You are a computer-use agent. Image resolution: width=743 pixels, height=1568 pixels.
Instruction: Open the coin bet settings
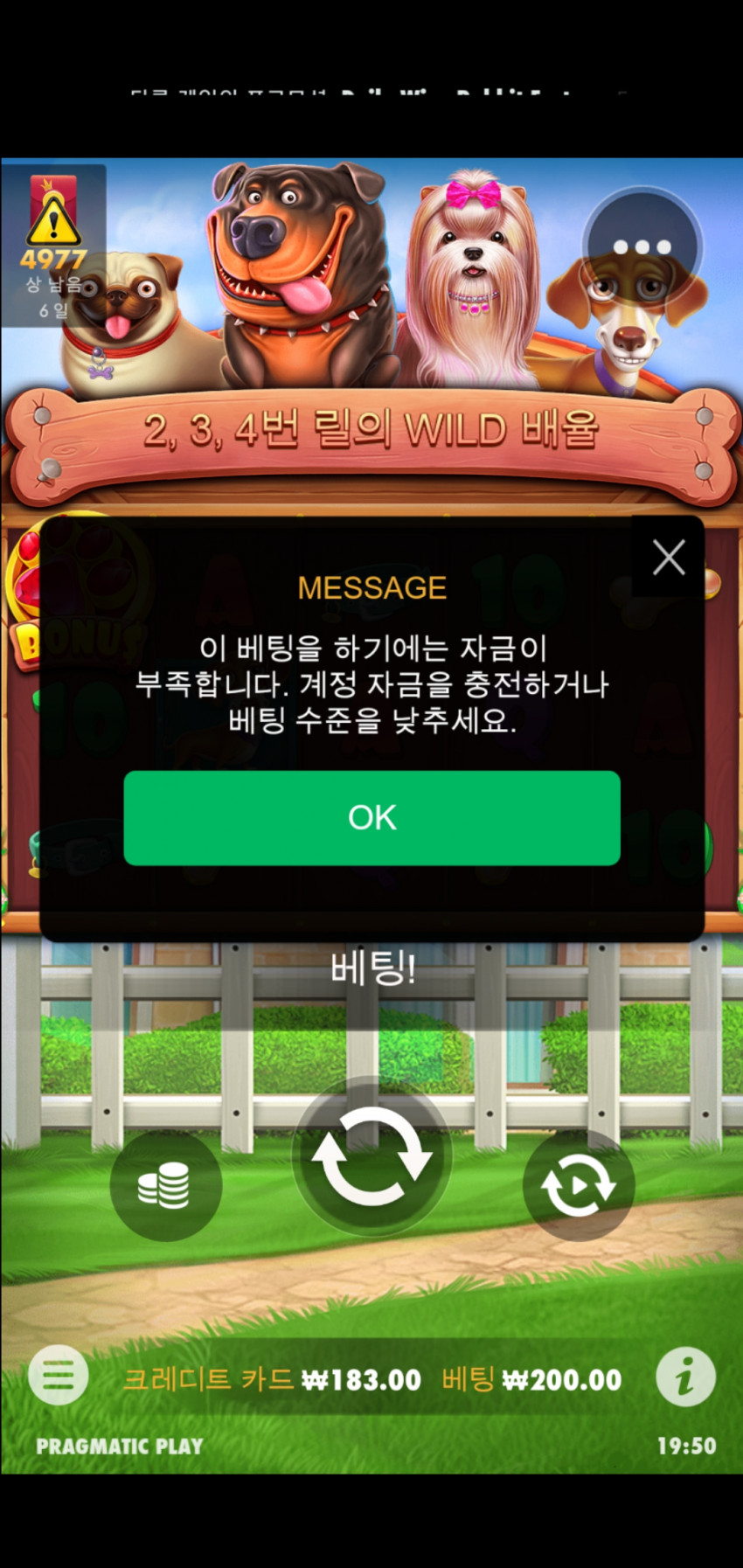pyautogui.click(x=165, y=1186)
